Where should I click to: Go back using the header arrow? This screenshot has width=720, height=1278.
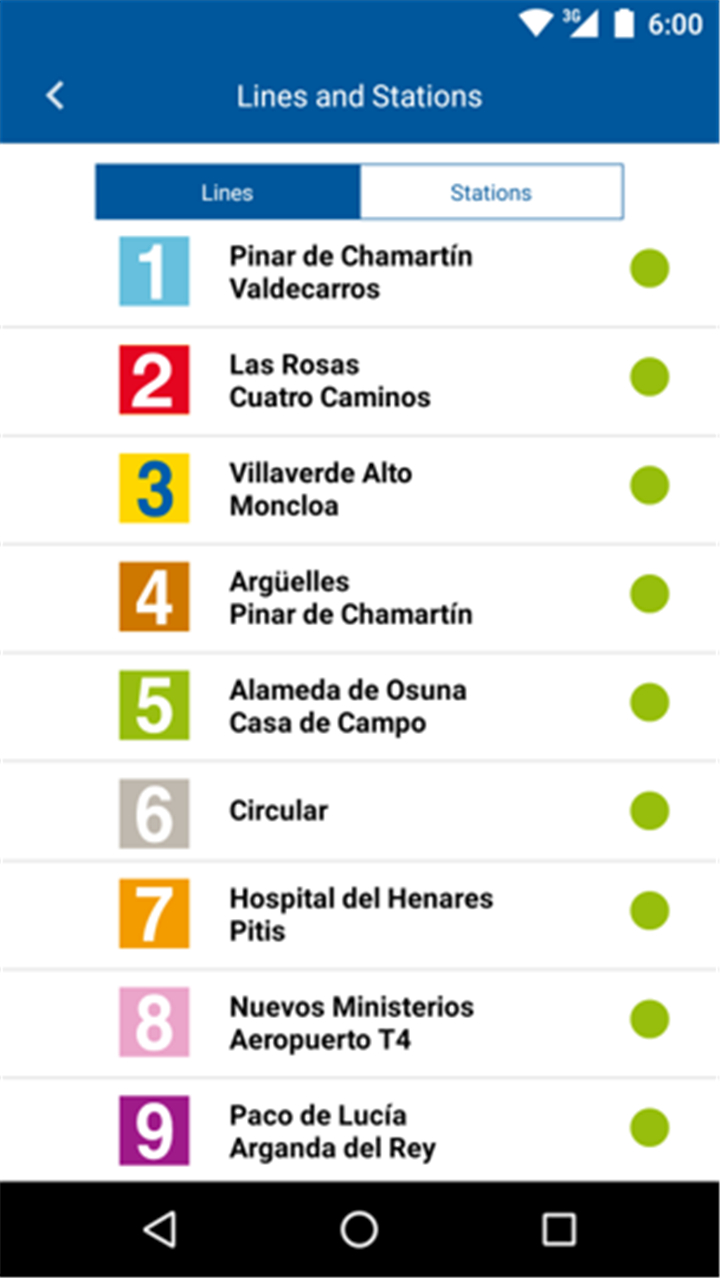click(55, 96)
